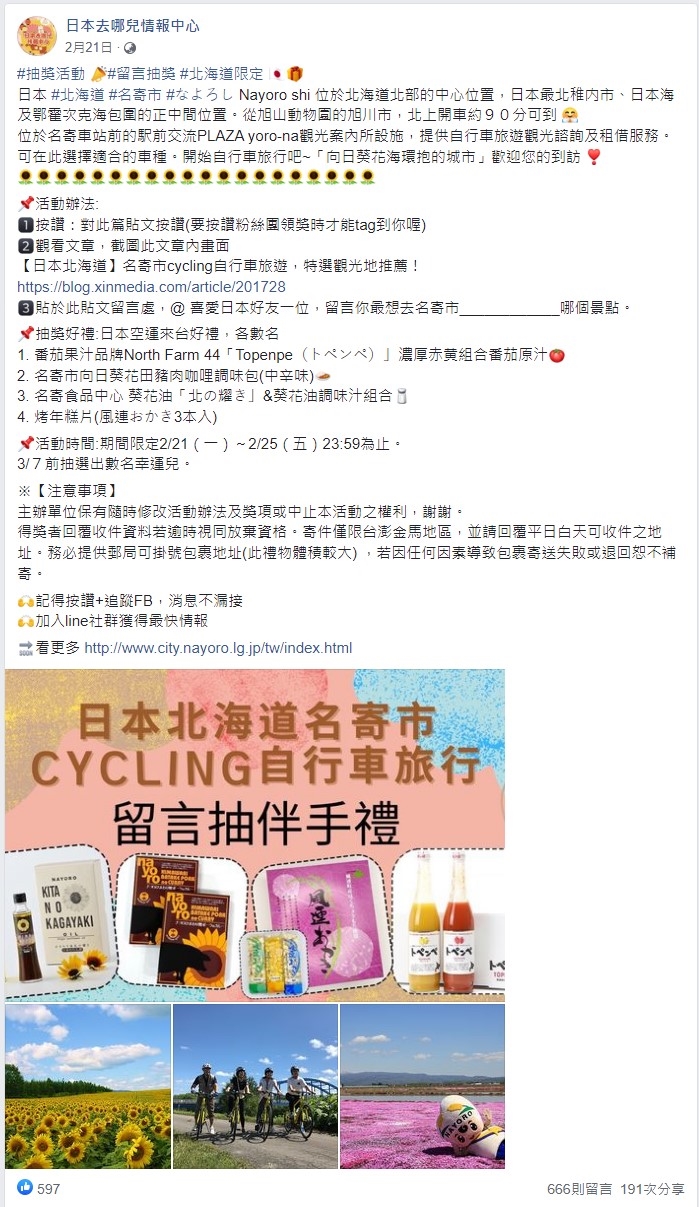The height and width of the screenshot is (1207, 699).
Task: Open the city.nayoro.lg.jp website link
Action: (x=218, y=648)
